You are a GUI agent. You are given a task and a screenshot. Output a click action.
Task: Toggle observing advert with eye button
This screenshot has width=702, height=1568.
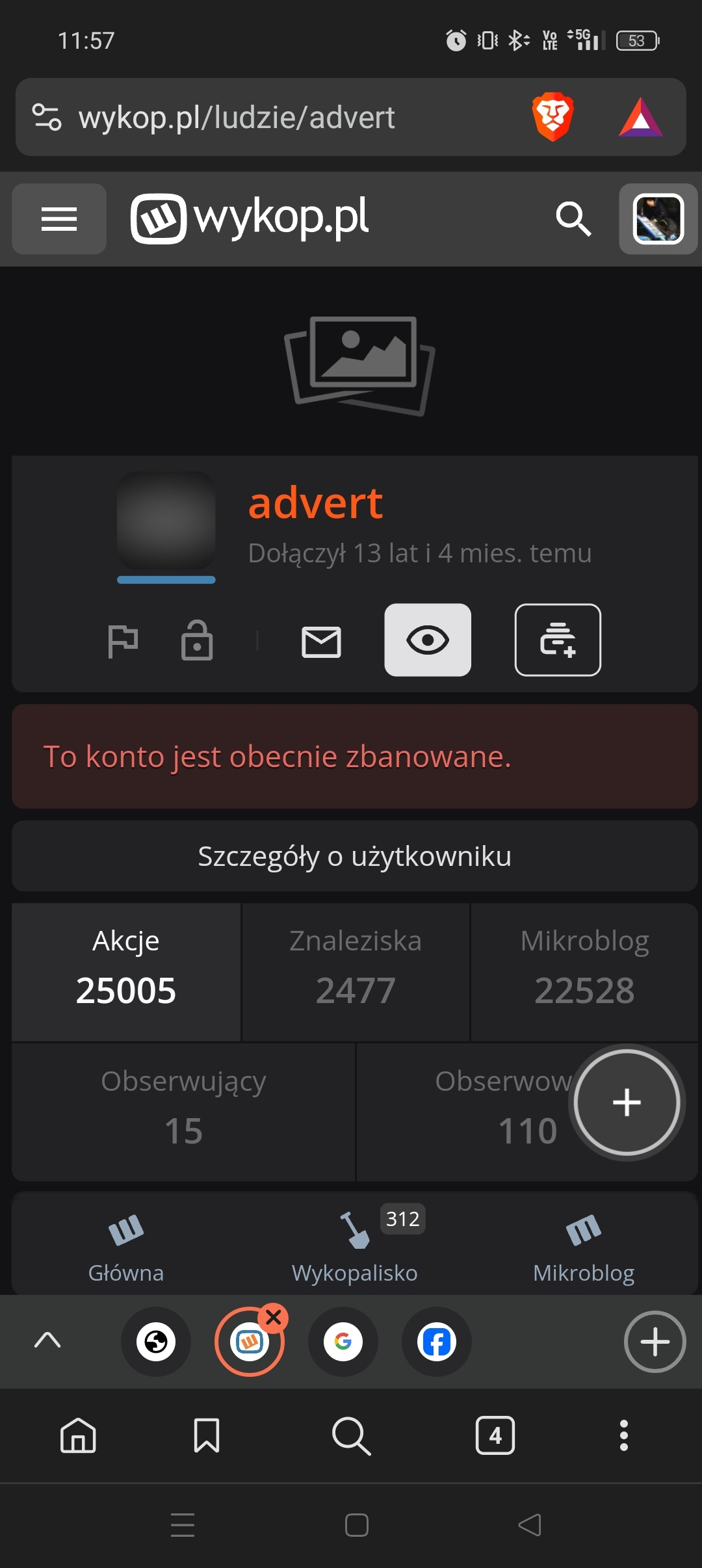coord(428,640)
